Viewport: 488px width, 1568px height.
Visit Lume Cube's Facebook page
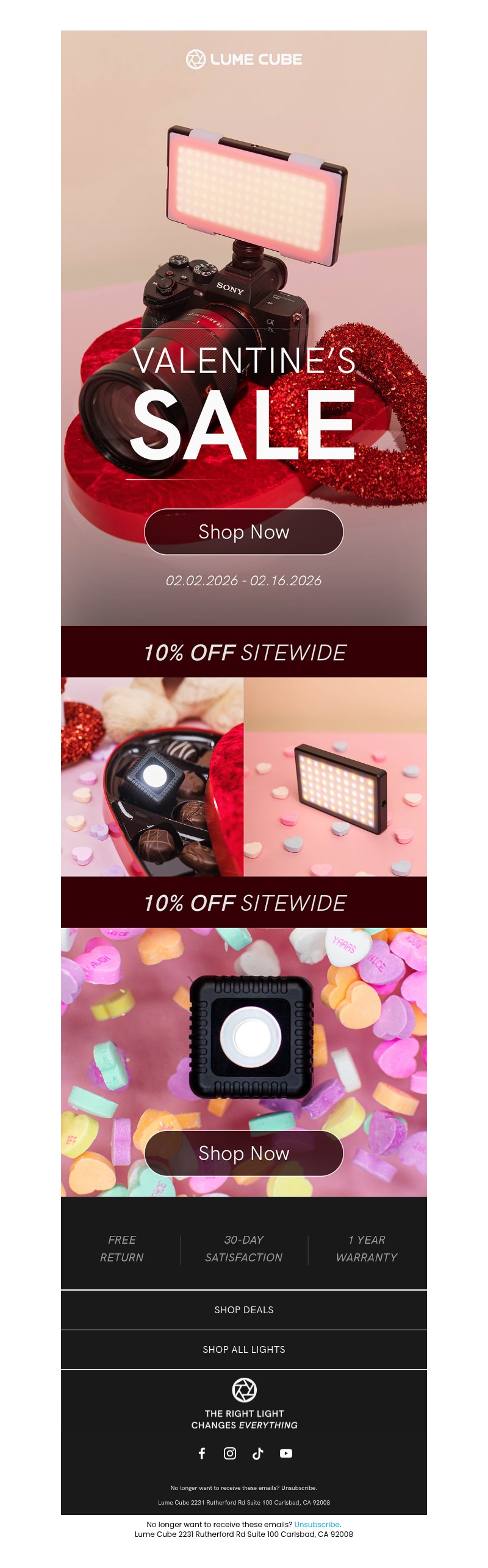202,1453
